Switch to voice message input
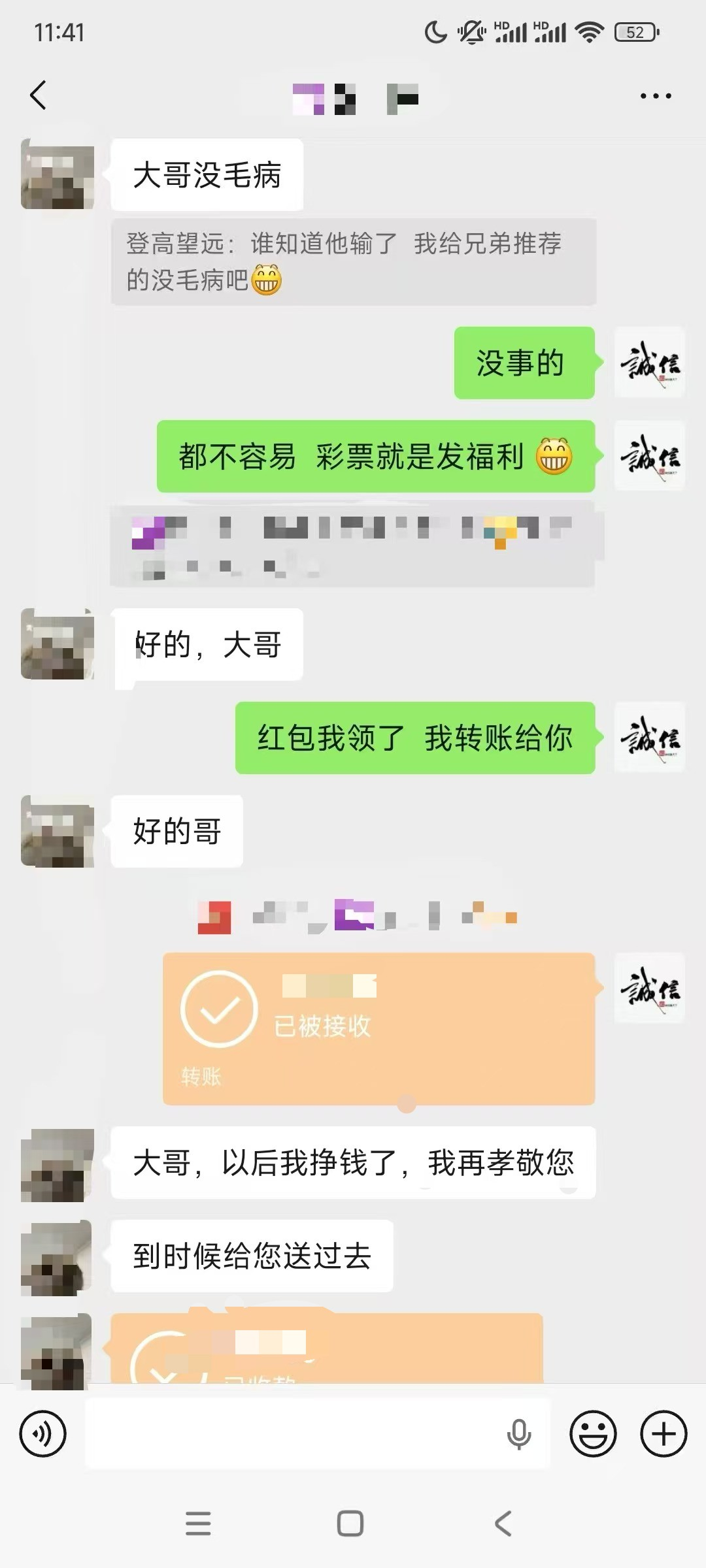 (x=43, y=1434)
